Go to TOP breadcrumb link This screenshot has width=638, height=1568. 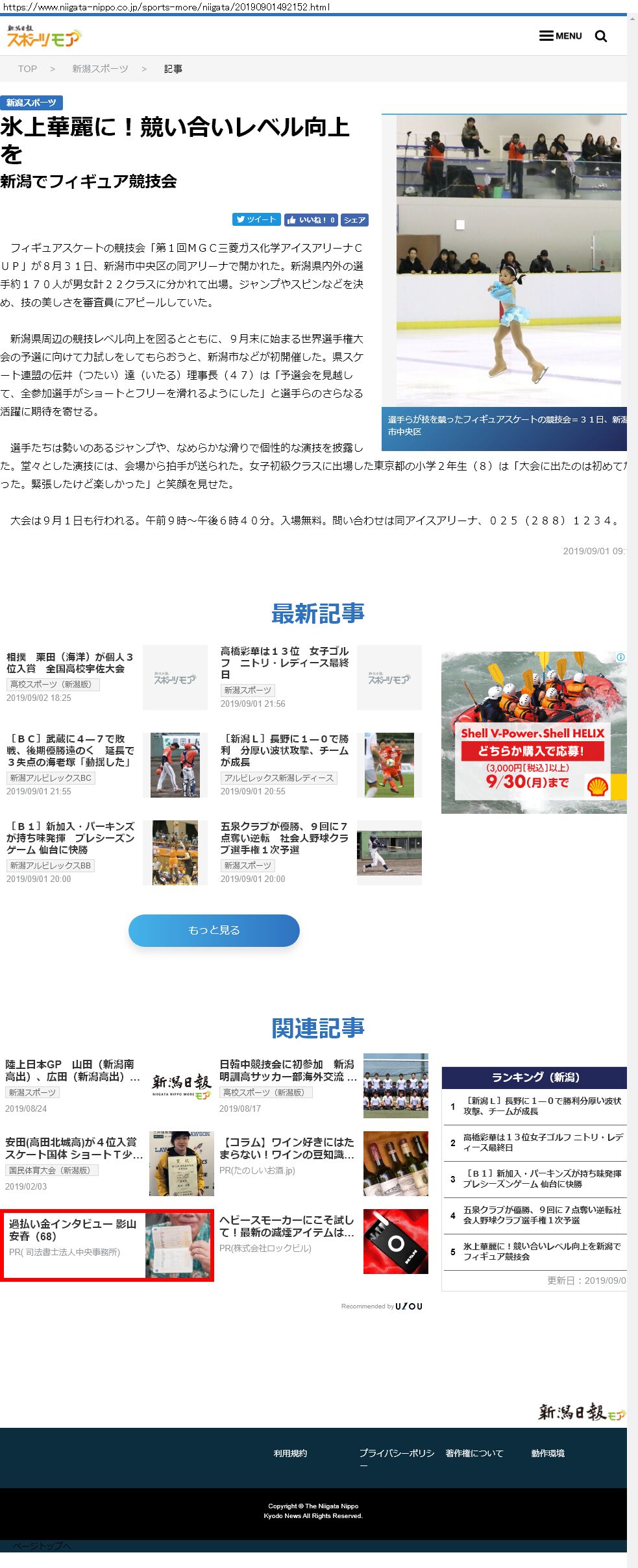27,69
